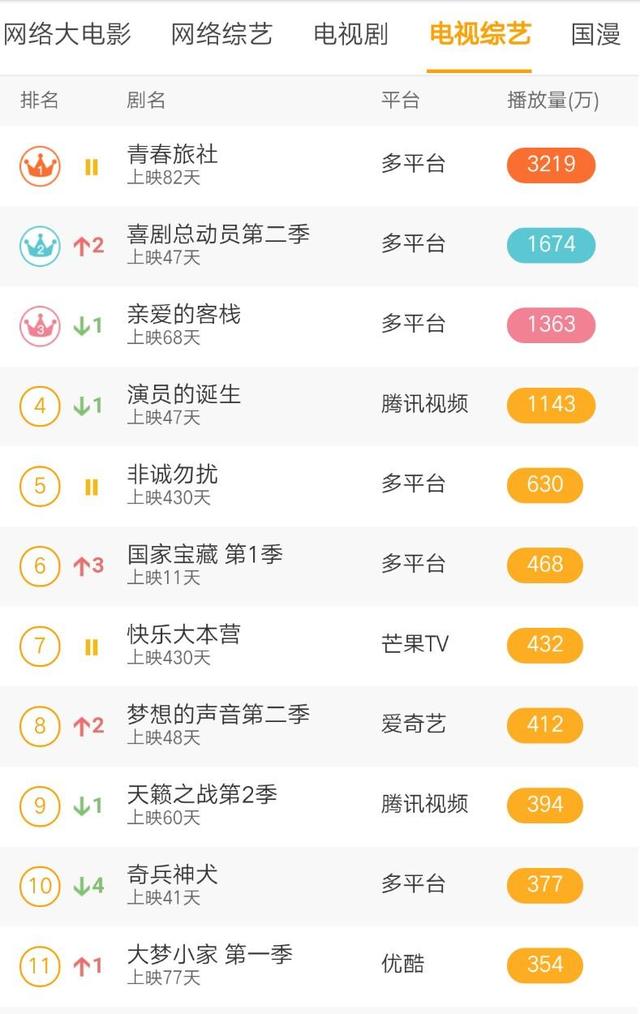Switch to the 网络大电影 tab
Image resolution: width=640 pixels, height=1014 pixels.
[68, 35]
